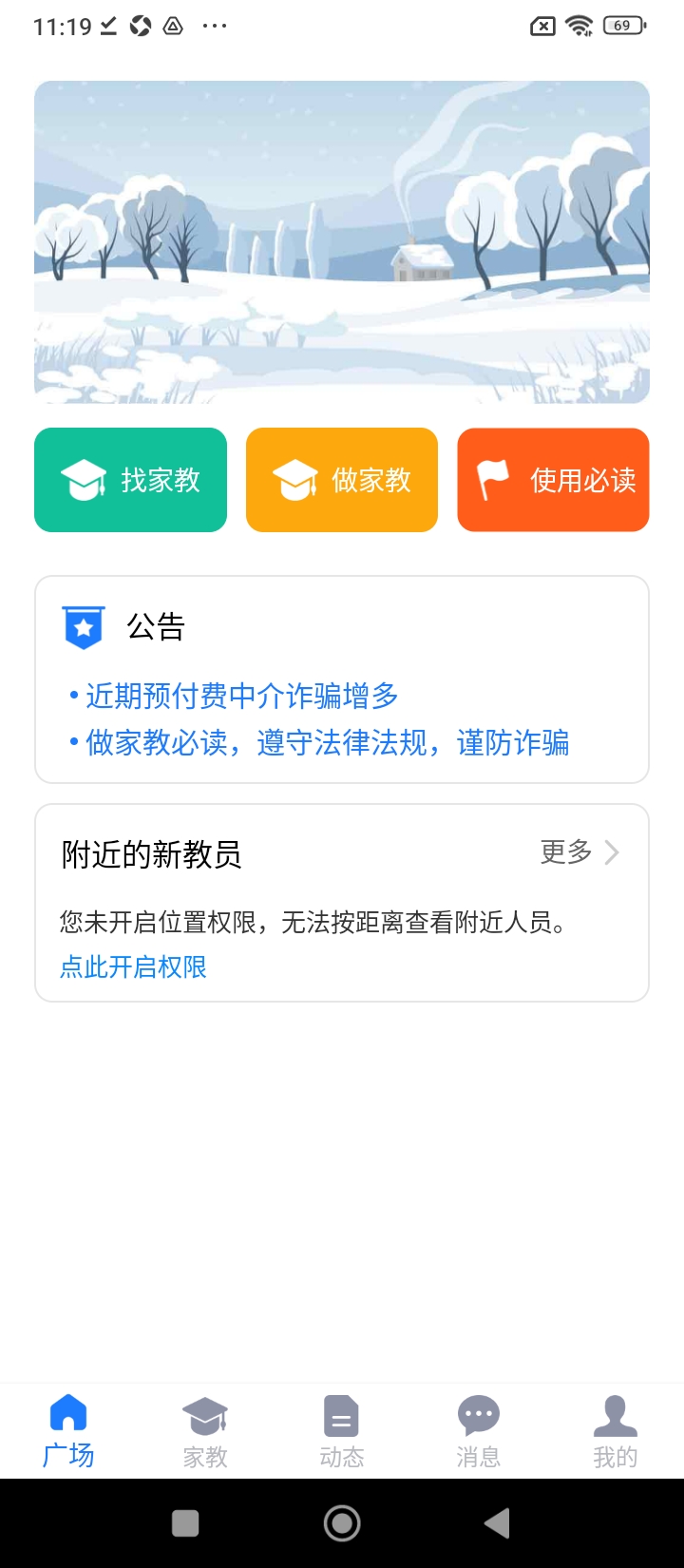
Task: Tap the system home button
Action: point(342,1523)
